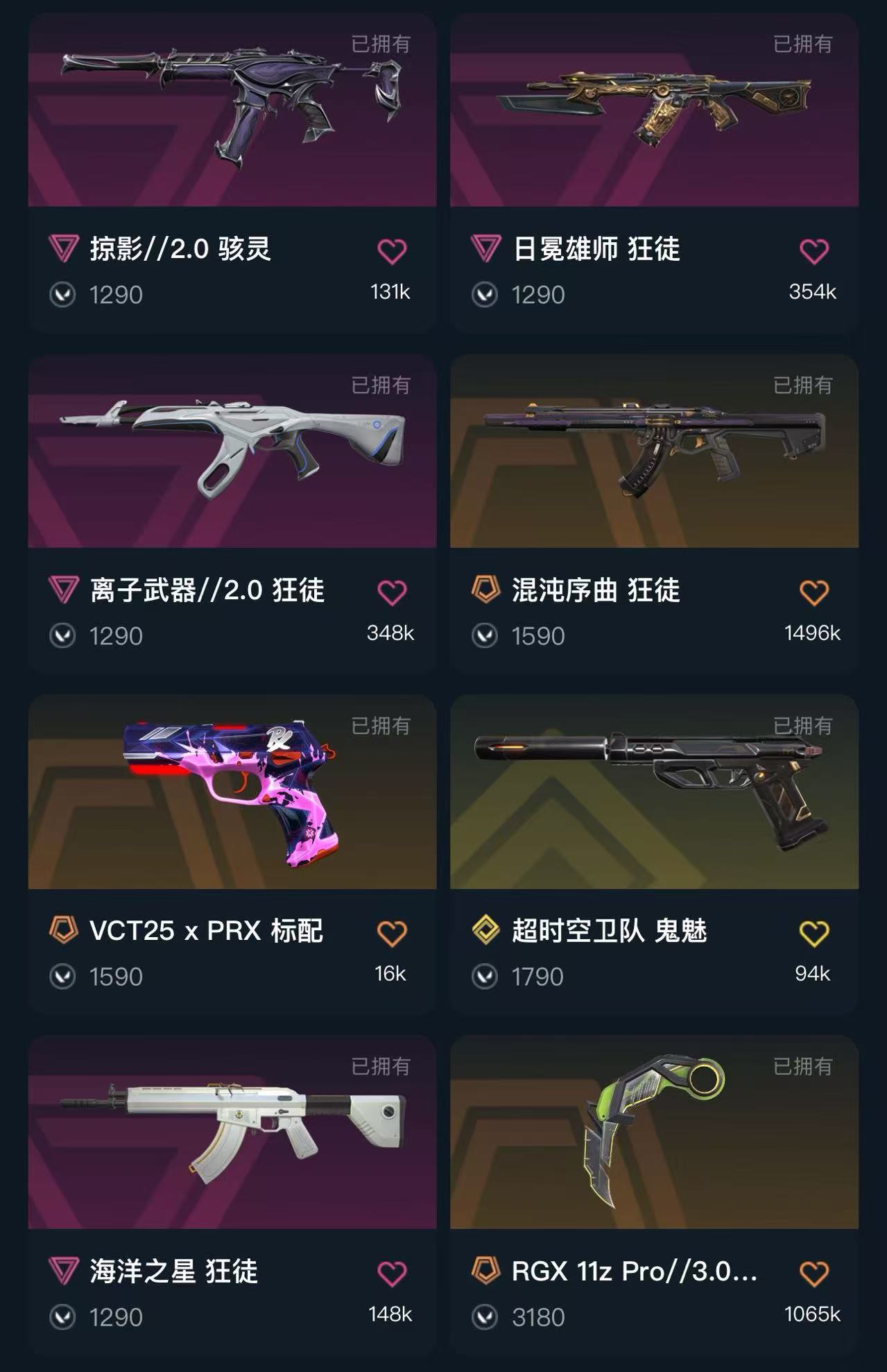Favorite the 超时空卫队 鬼魅 skin
The width and height of the screenshot is (887, 1372).
coord(814,934)
